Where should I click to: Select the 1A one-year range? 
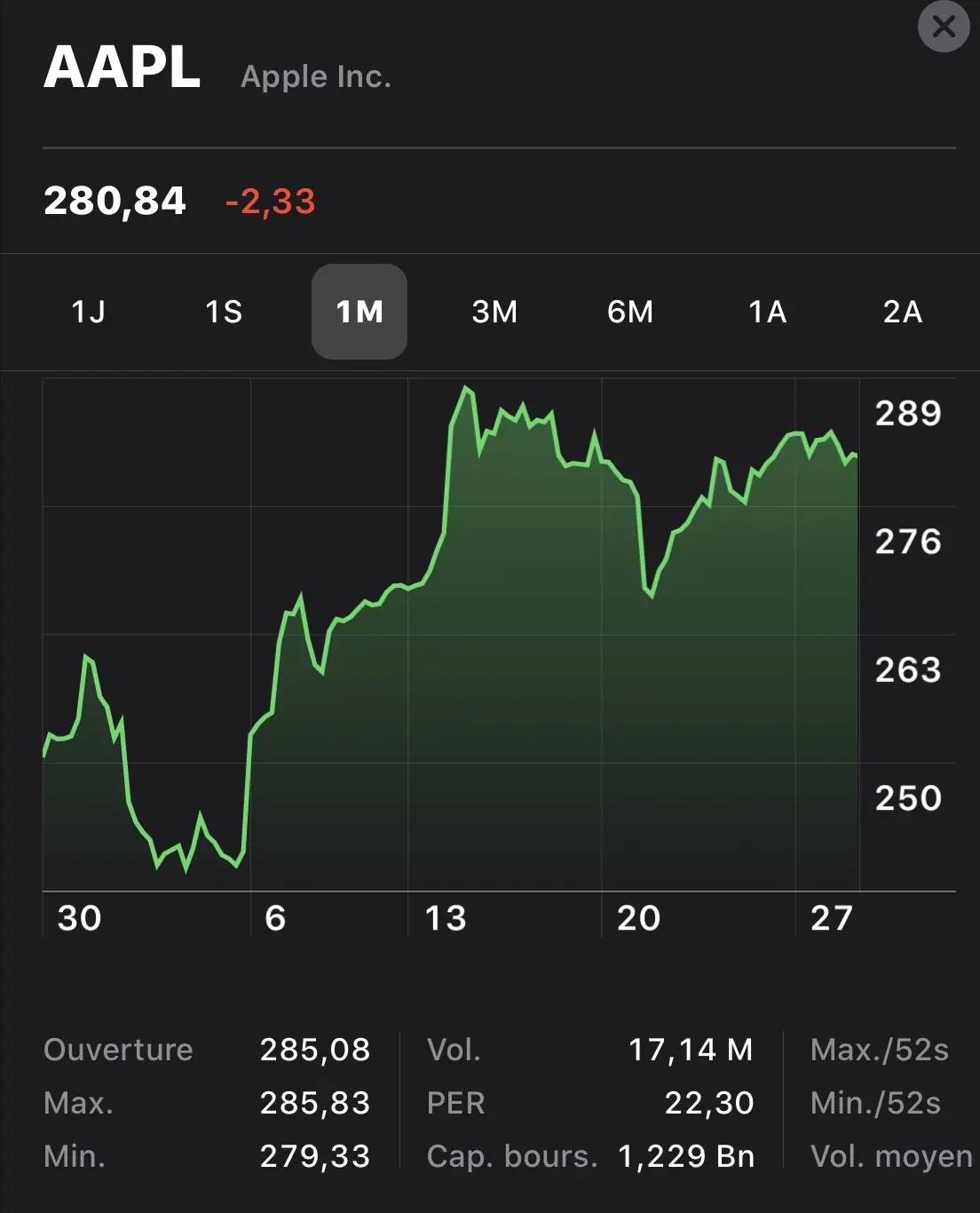pyautogui.click(x=767, y=312)
